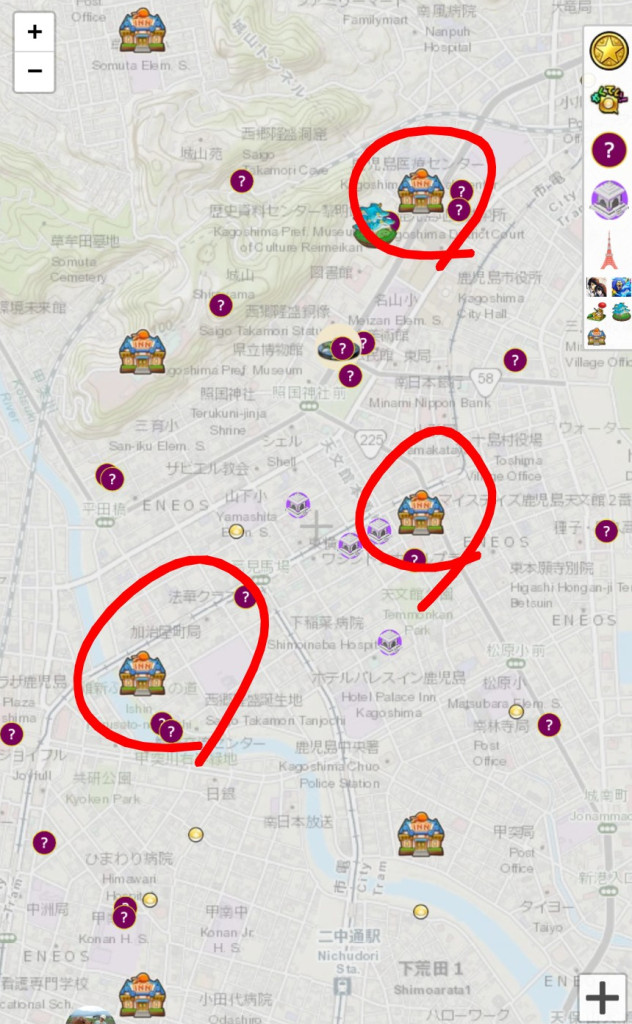Select the question marker at Kagoshima Pref. Museum
632x1024 pixels.
[x=343, y=348]
